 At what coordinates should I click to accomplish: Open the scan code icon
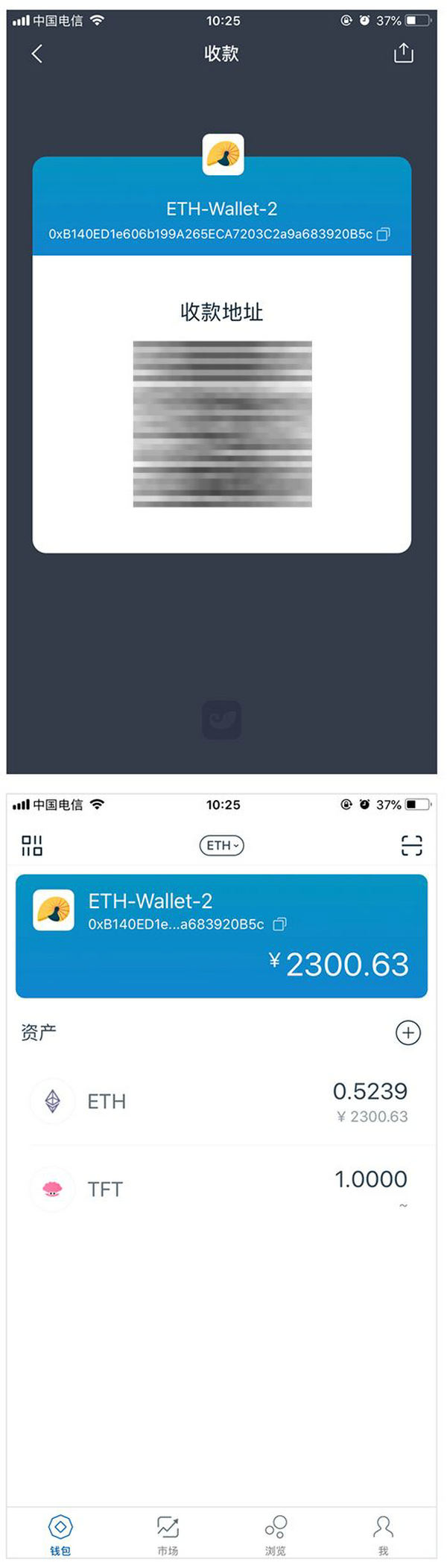pos(411,845)
